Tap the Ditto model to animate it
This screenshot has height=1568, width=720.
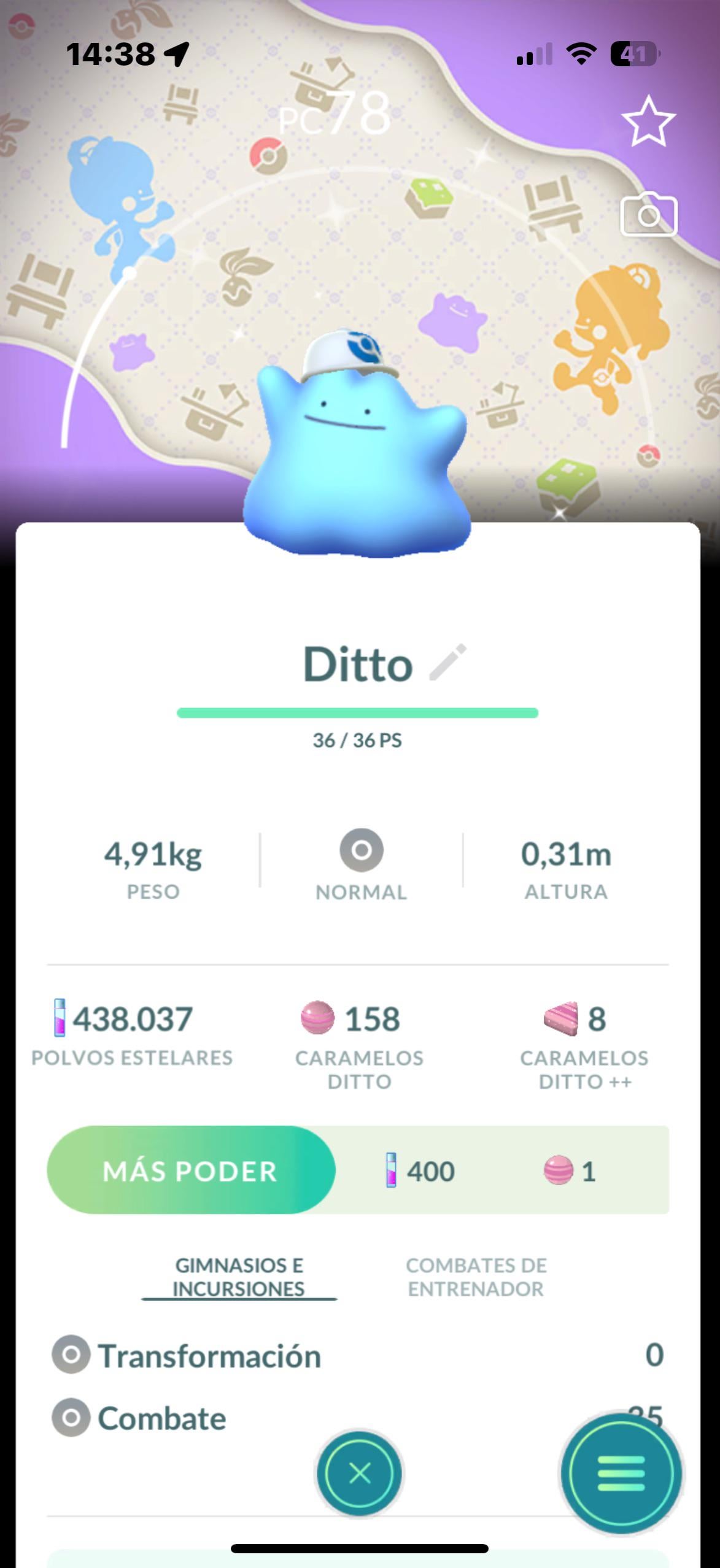(x=356, y=454)
